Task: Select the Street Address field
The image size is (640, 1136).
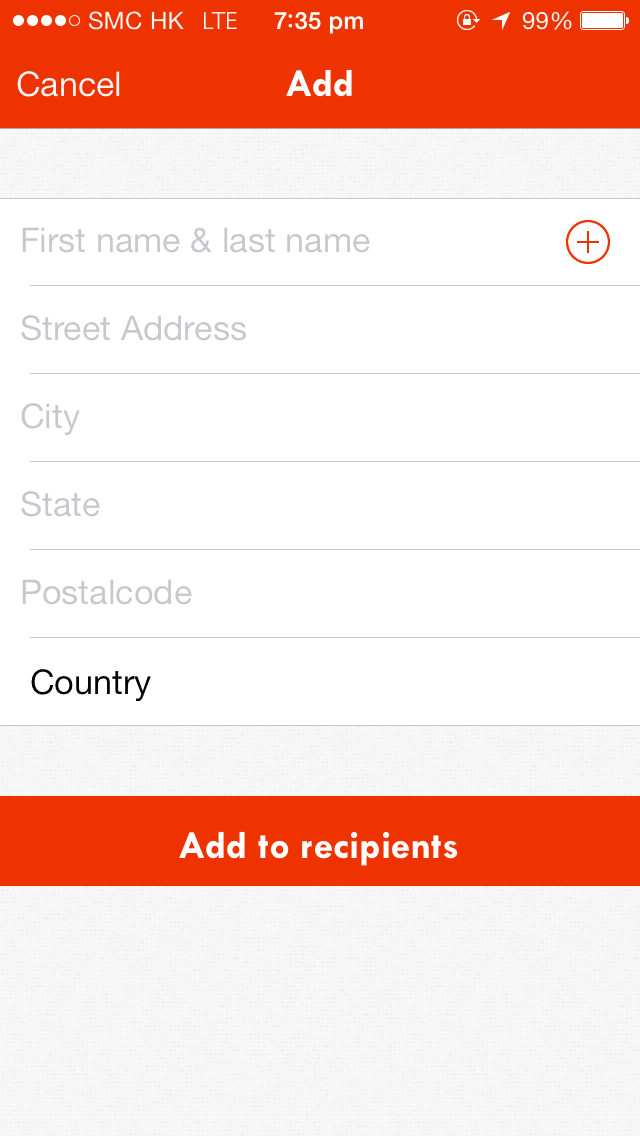Action: [320, 330]
